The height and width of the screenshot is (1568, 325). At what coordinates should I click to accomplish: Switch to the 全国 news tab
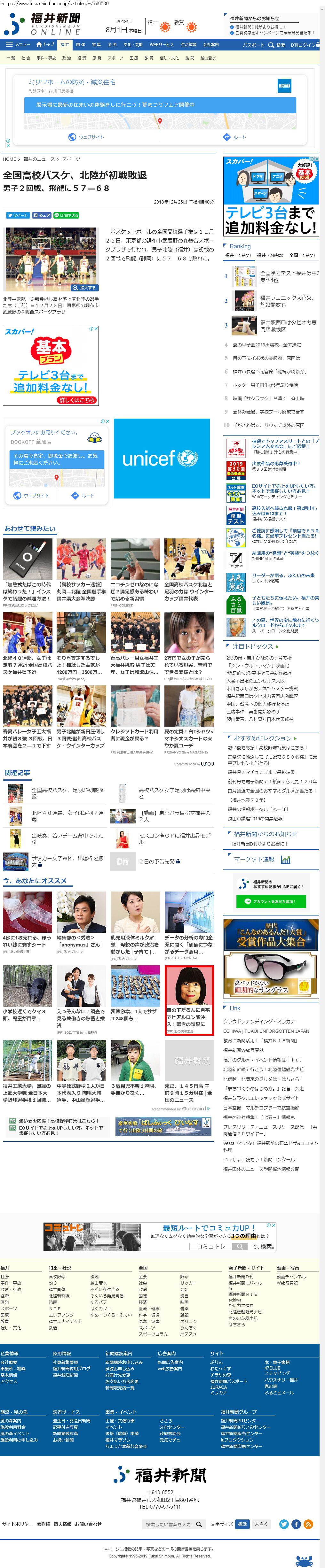coord(112,44)
